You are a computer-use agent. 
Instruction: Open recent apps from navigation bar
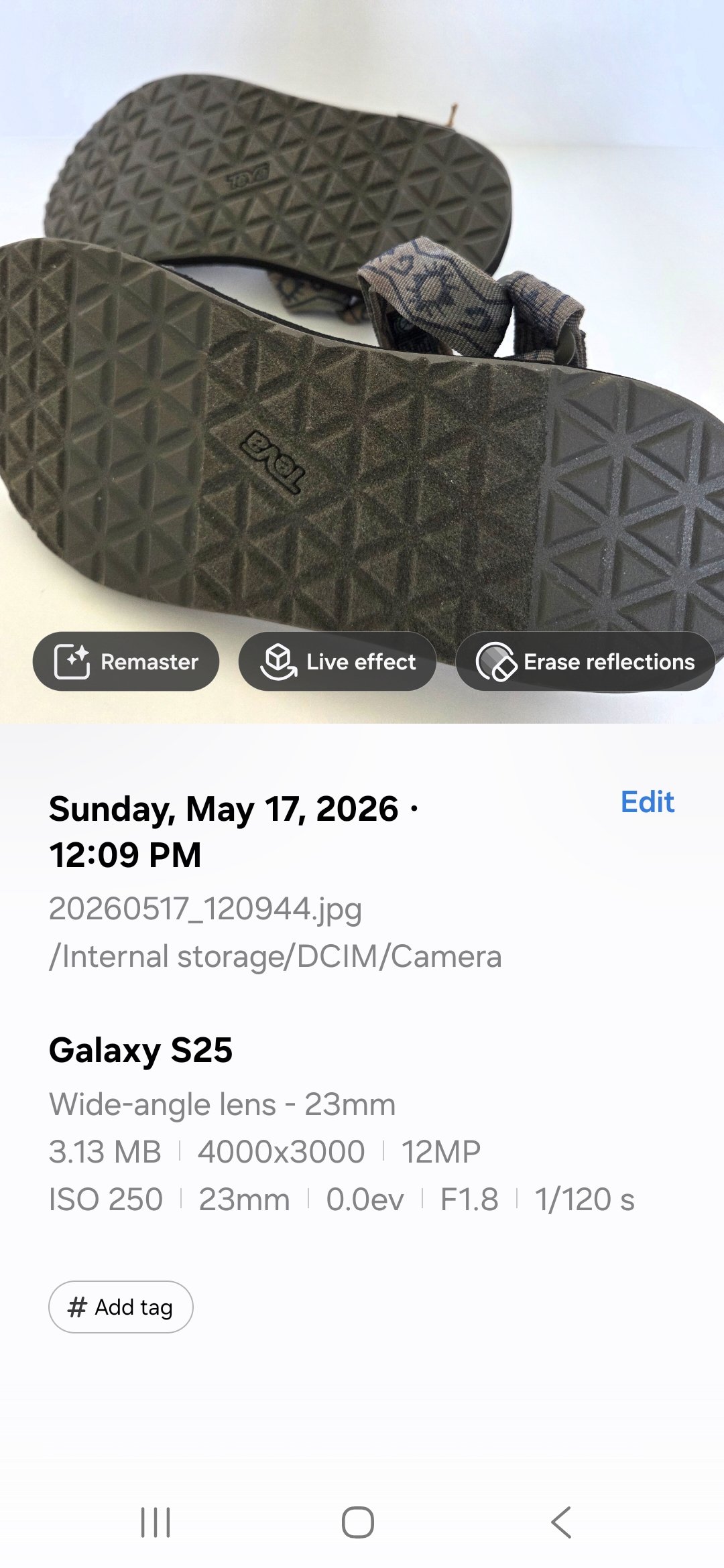(x=156, y=1522)
